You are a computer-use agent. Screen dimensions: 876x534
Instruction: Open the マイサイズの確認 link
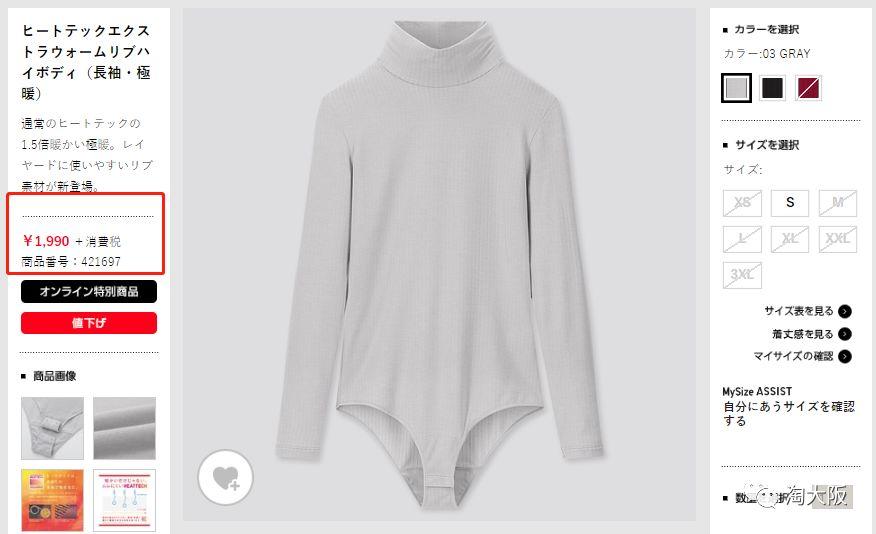794,356
